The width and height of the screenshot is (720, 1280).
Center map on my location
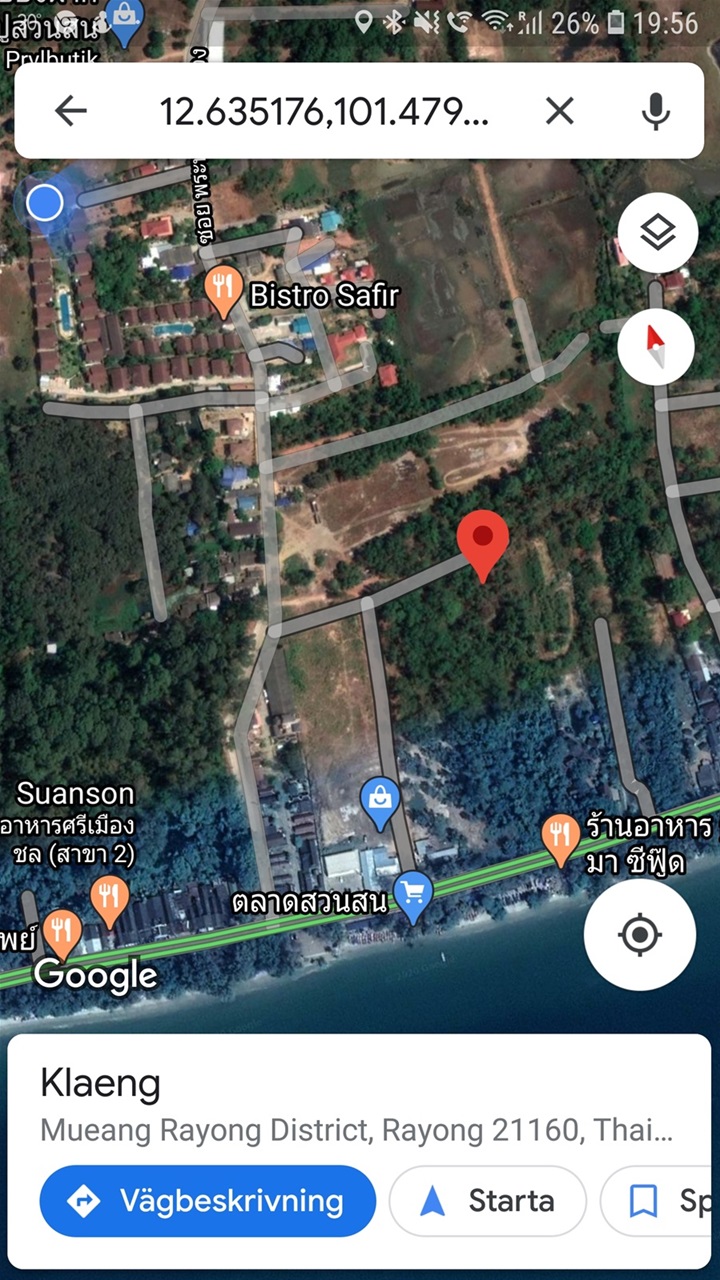tap(640, 935)
